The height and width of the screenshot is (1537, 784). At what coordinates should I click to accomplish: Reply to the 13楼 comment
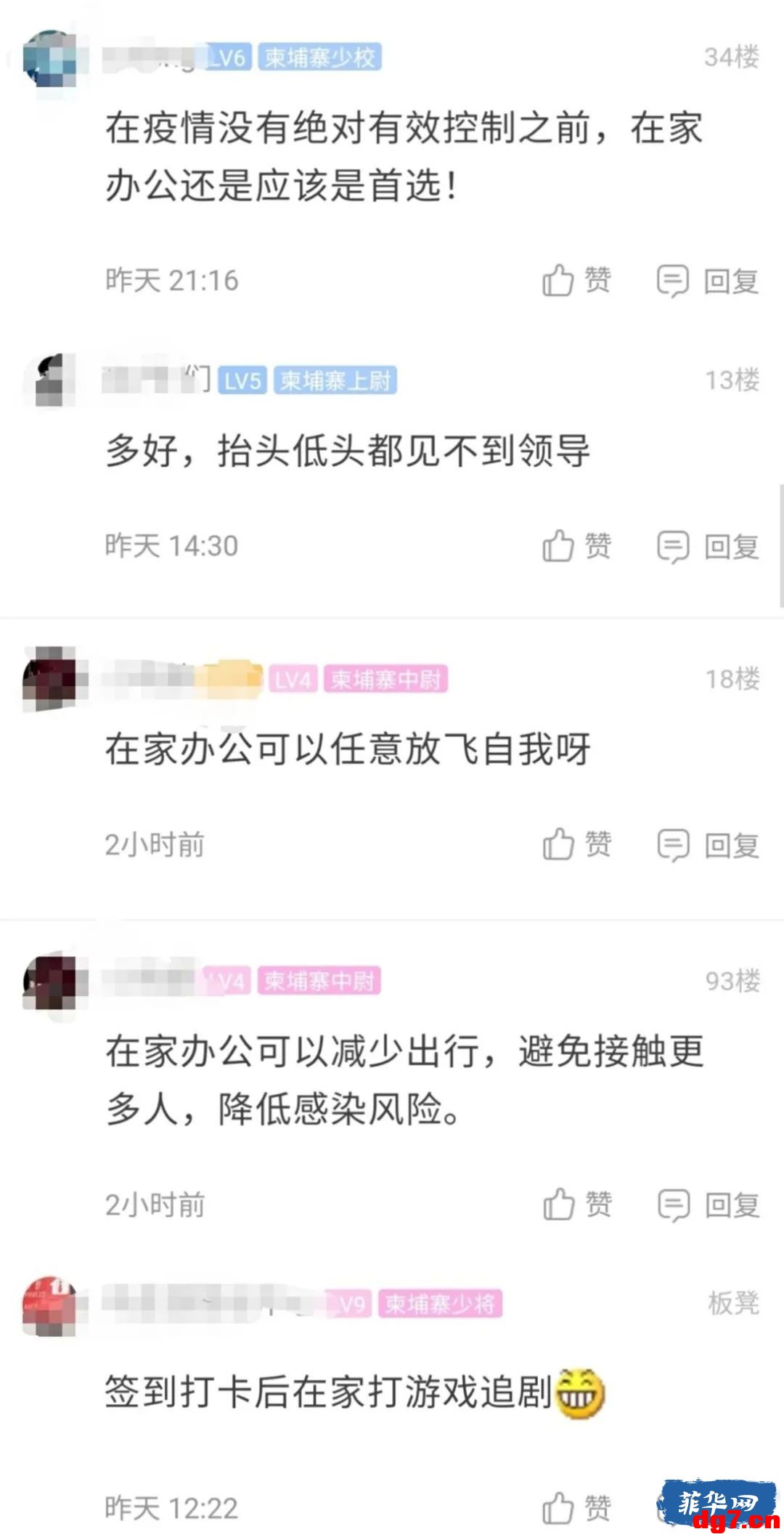pyautogui.click(x=708, y=547)
